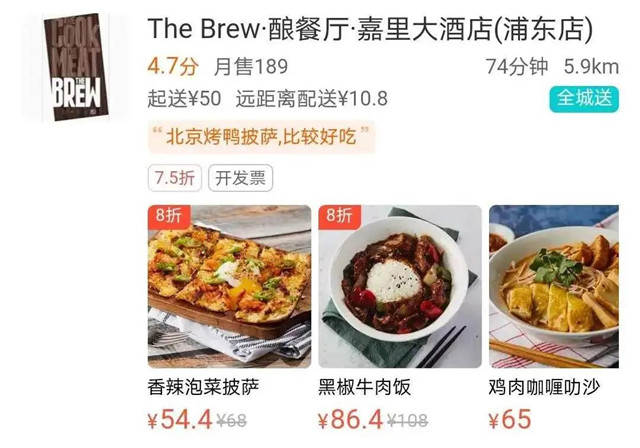Open The Brew restaurant store page
The height and width of the screenshot is (448, 640).
370,30
